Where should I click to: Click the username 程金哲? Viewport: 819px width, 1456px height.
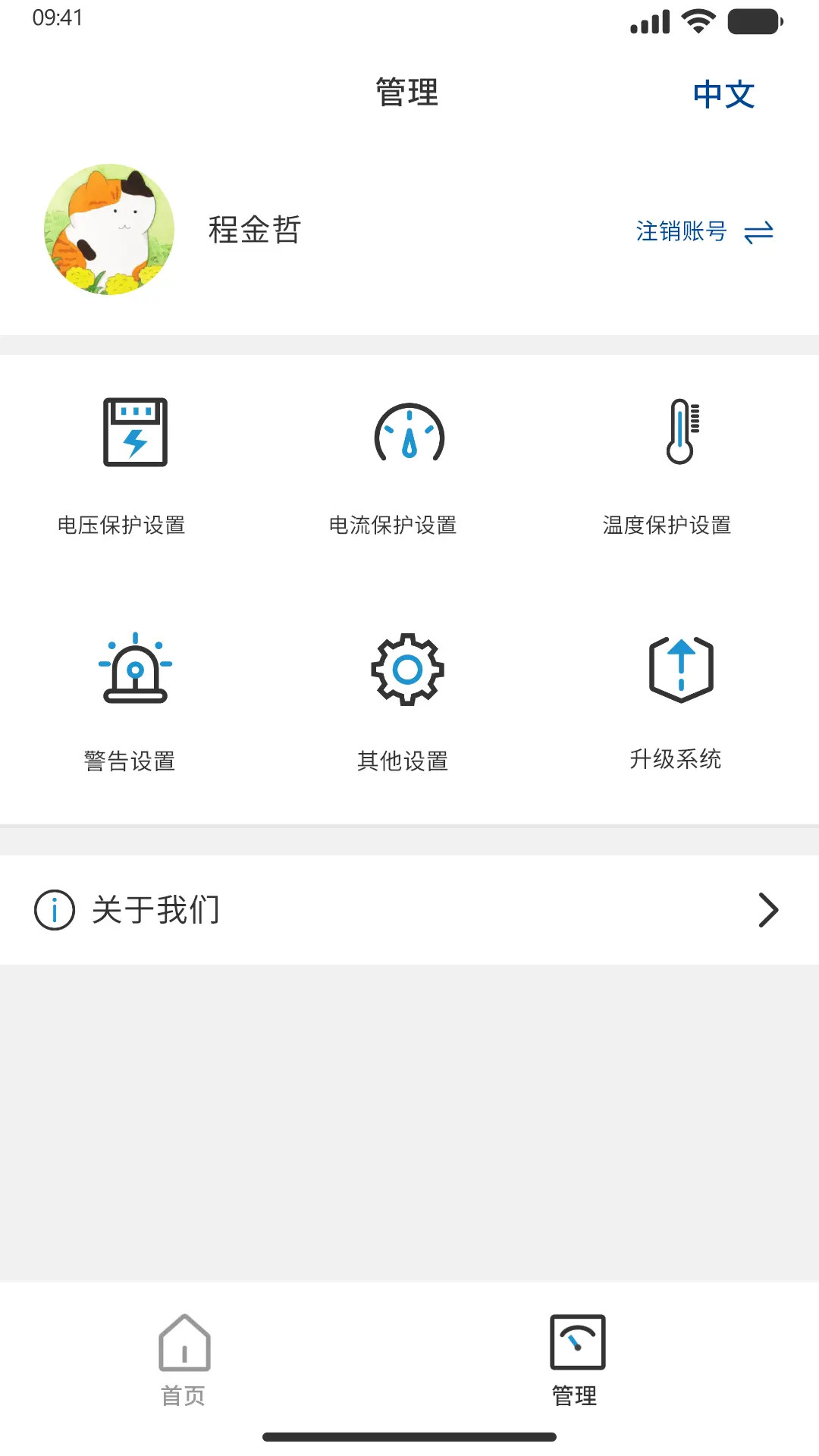(x=253, y=231)
